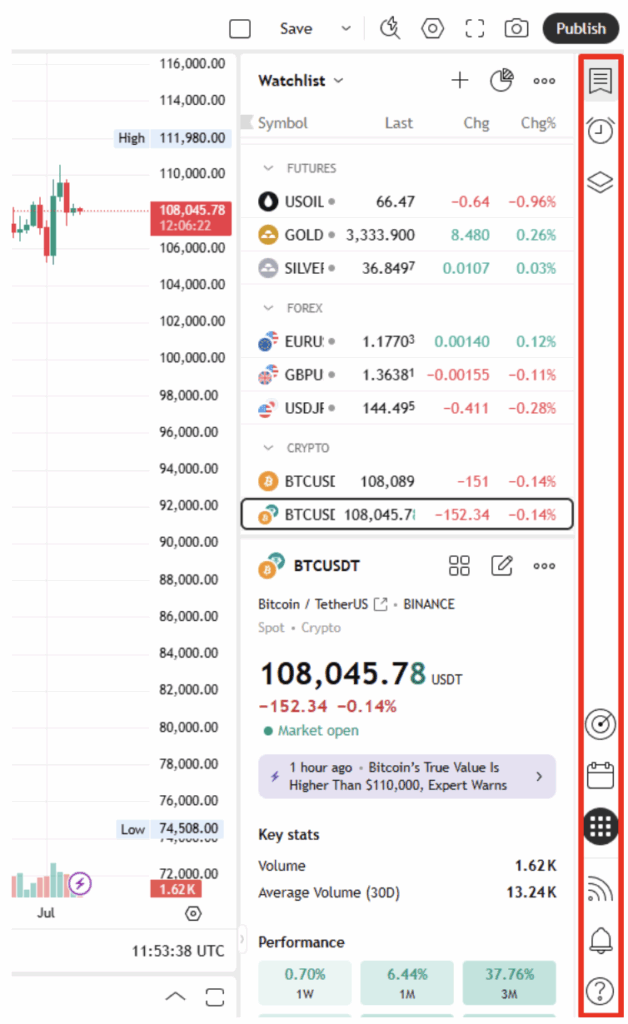Open the alerts clock icon in sidebar
The height and width of the screenshot is (1024, 628).
pyautogui.click(x=600, y=131)
